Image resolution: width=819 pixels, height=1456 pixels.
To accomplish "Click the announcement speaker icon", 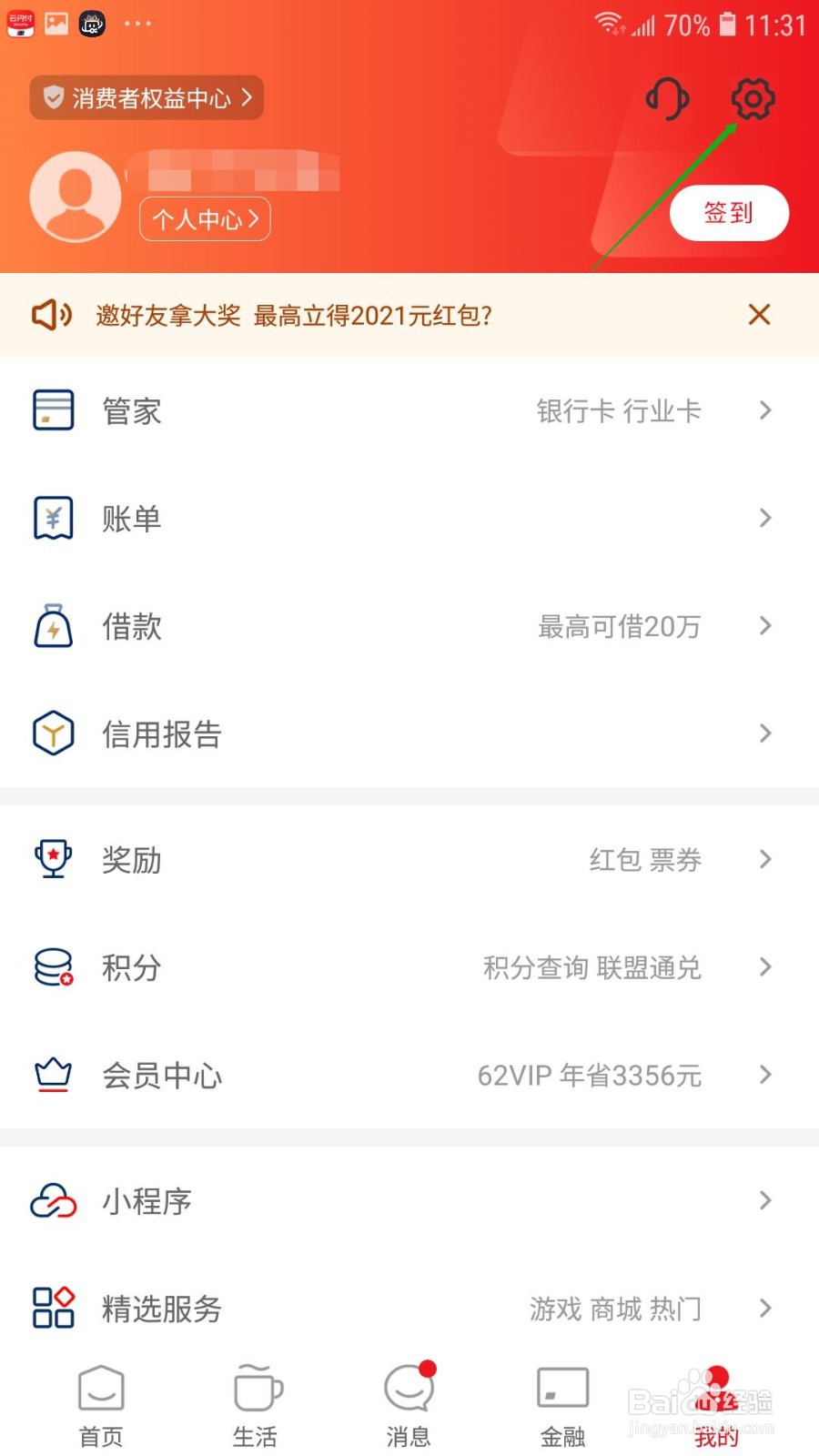I will point(52,315).
